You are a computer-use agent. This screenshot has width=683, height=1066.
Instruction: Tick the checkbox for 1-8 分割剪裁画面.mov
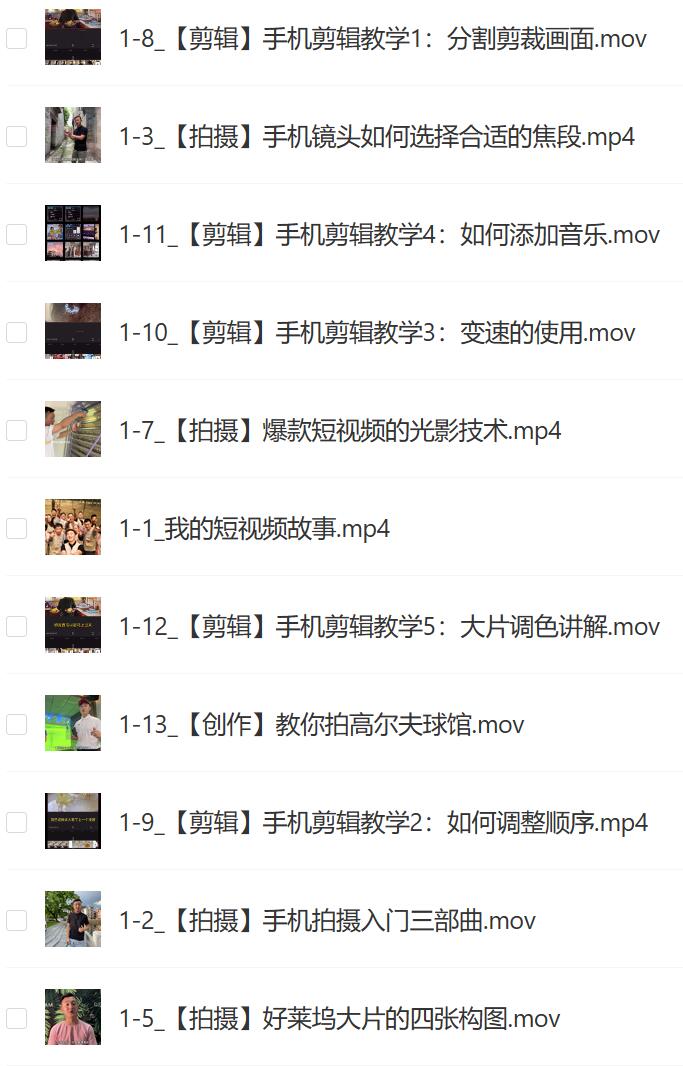pyautogui.click(x=16, y=39)
